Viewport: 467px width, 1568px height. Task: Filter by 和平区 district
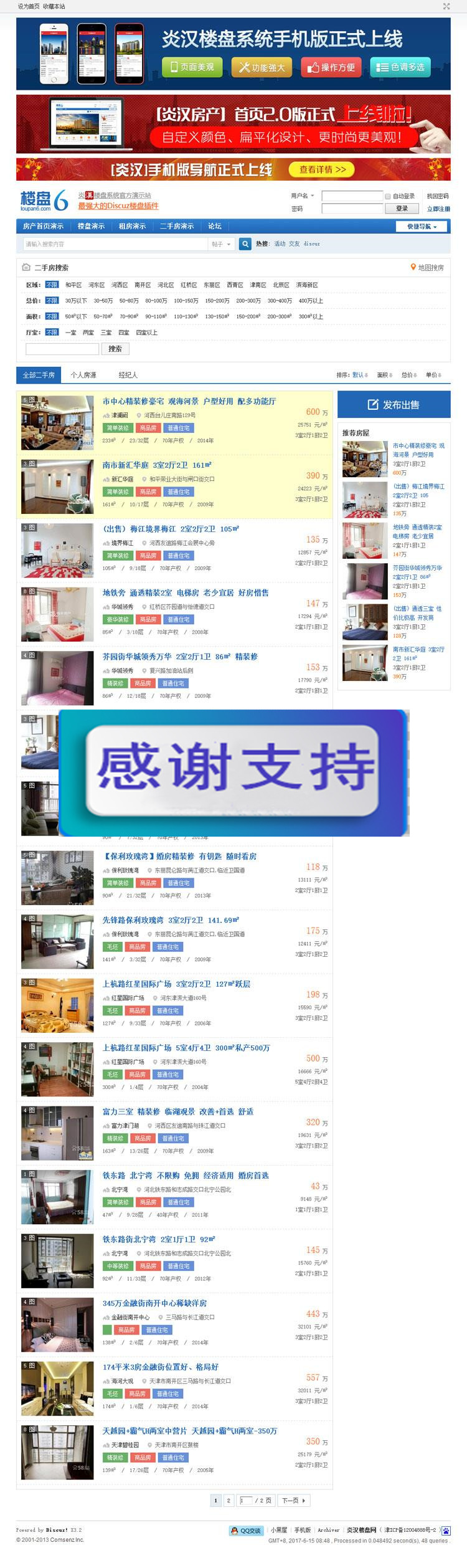tap(73, 285)
